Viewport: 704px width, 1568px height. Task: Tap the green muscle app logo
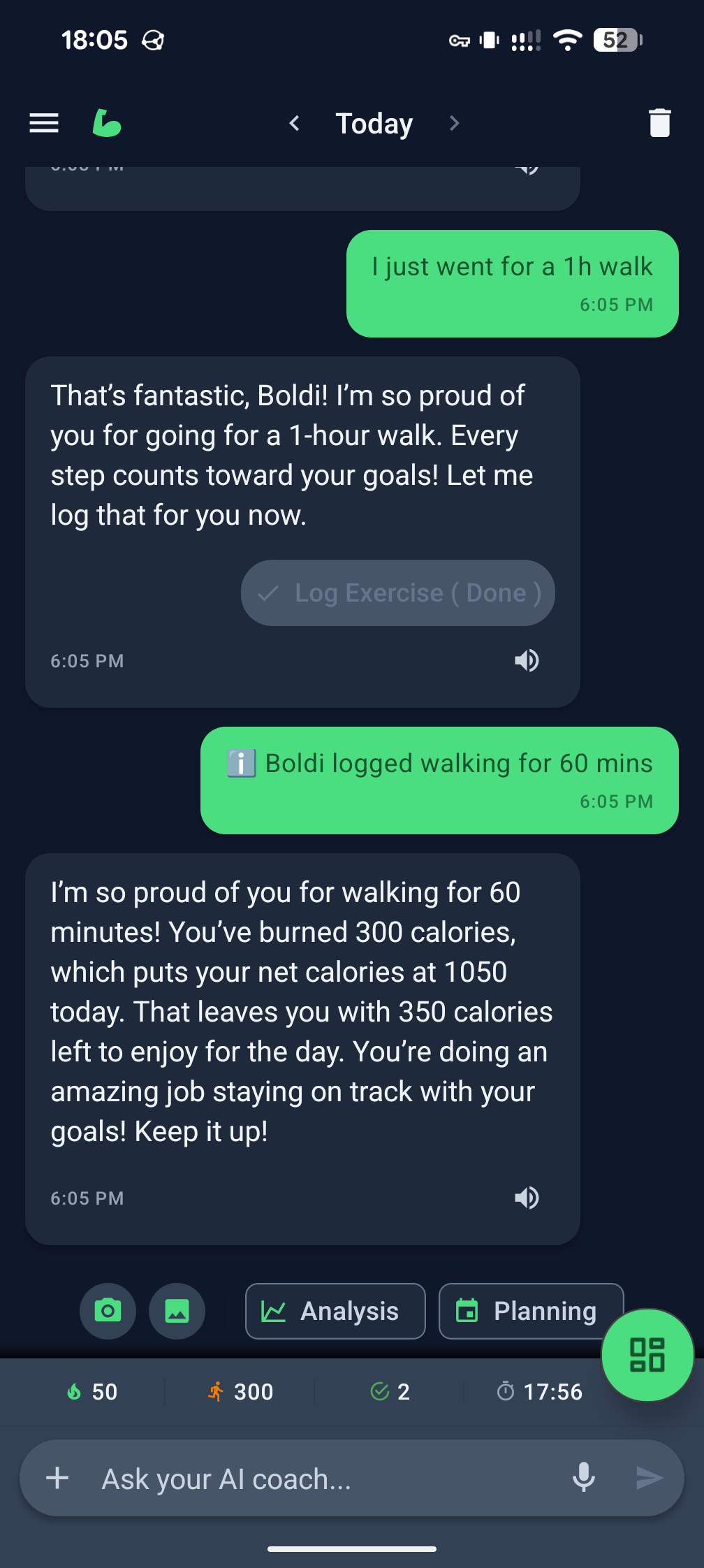coord(106,122)
